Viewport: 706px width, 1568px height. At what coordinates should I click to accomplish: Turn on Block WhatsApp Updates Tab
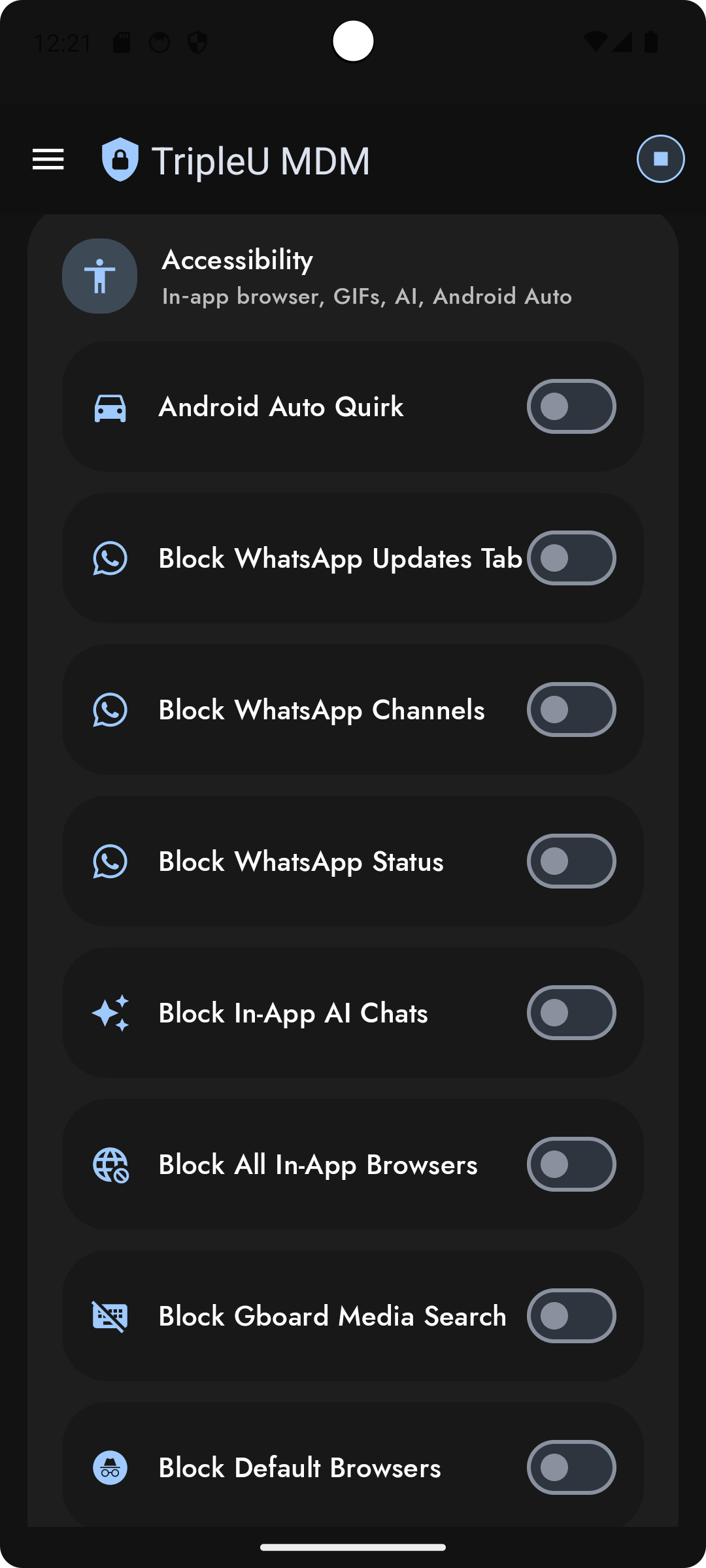[x=571, y=558]
